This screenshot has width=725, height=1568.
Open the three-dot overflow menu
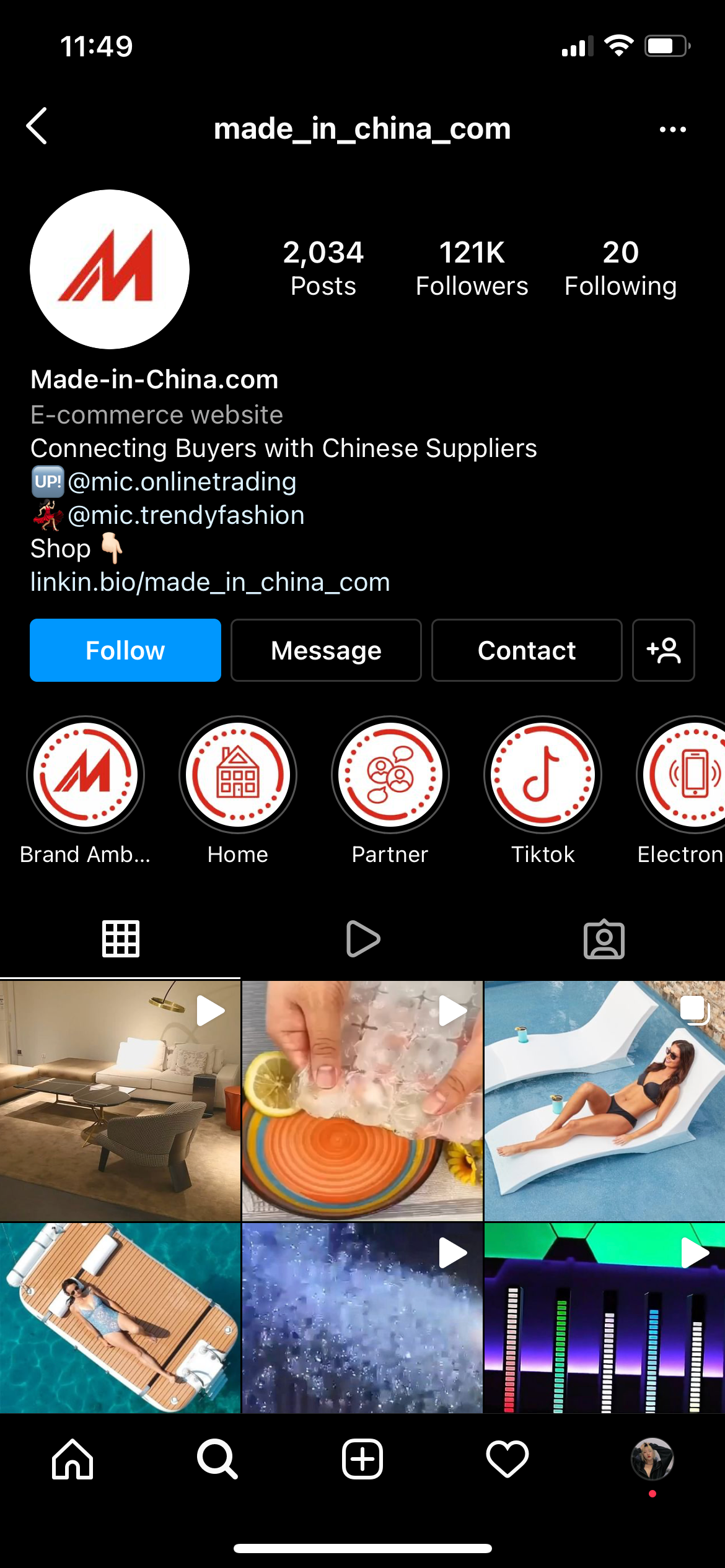click(672, 129)
